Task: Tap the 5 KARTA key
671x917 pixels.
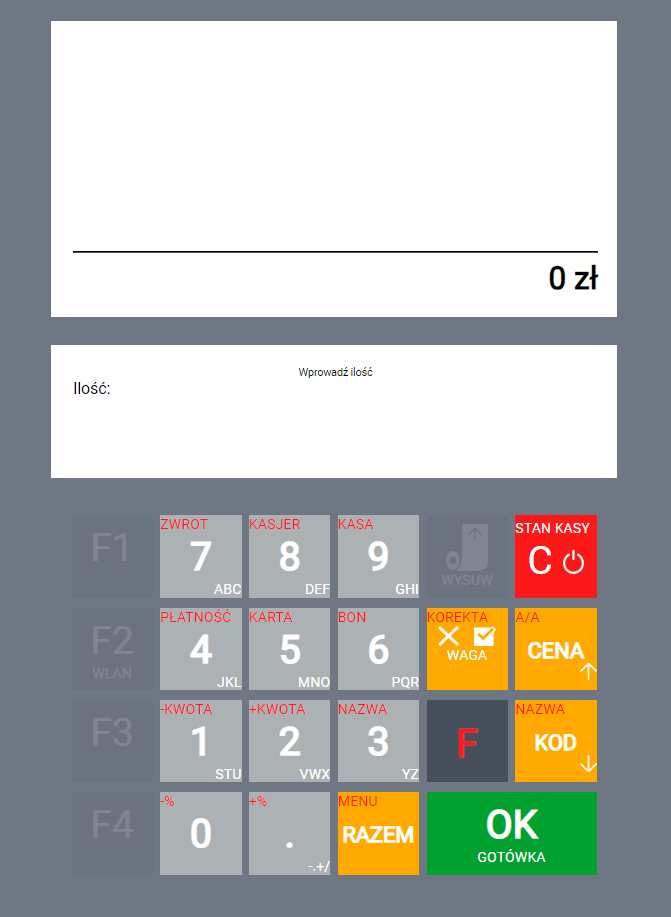Action: 289,649
